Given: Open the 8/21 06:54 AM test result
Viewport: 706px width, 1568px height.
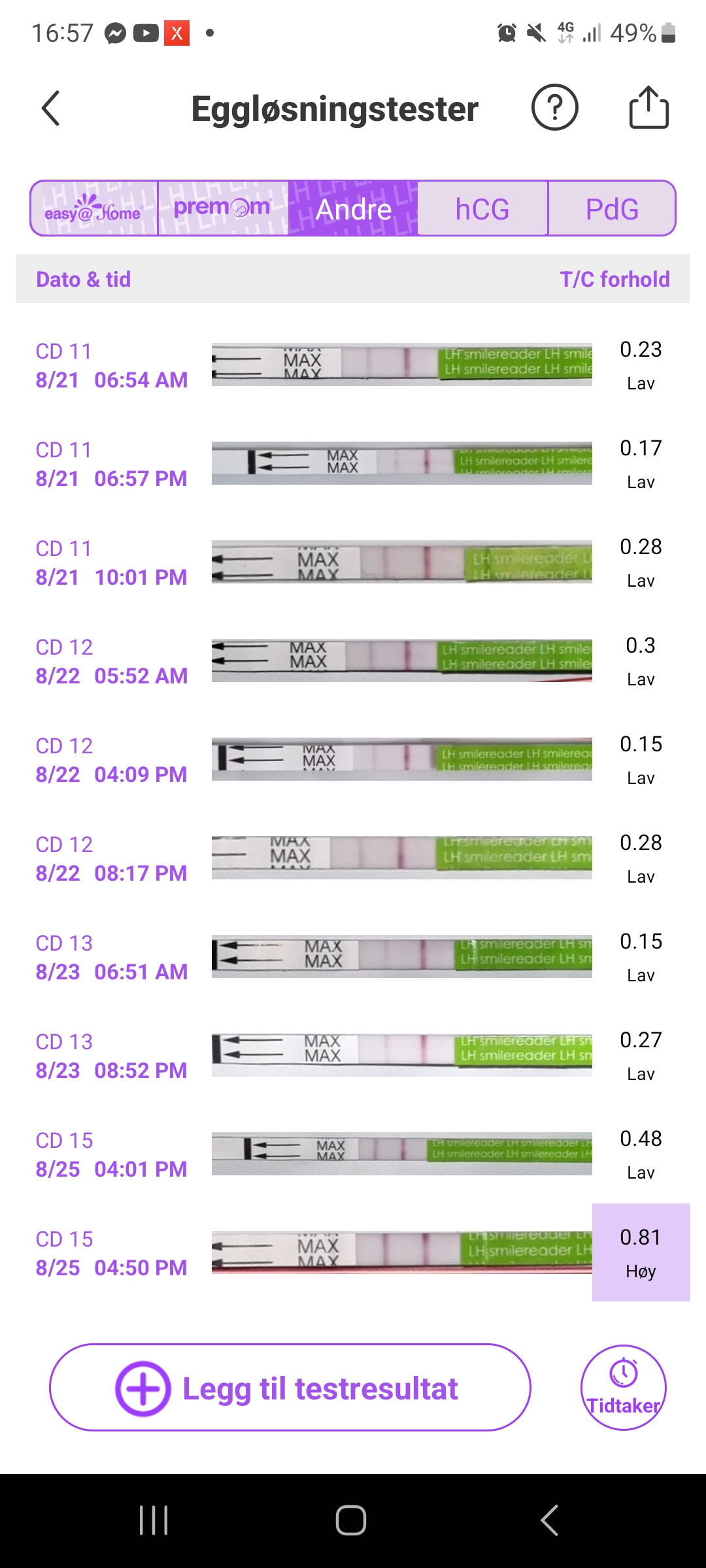Looking at the screenshot, I should pyautogui.click(x=353, y=365).
